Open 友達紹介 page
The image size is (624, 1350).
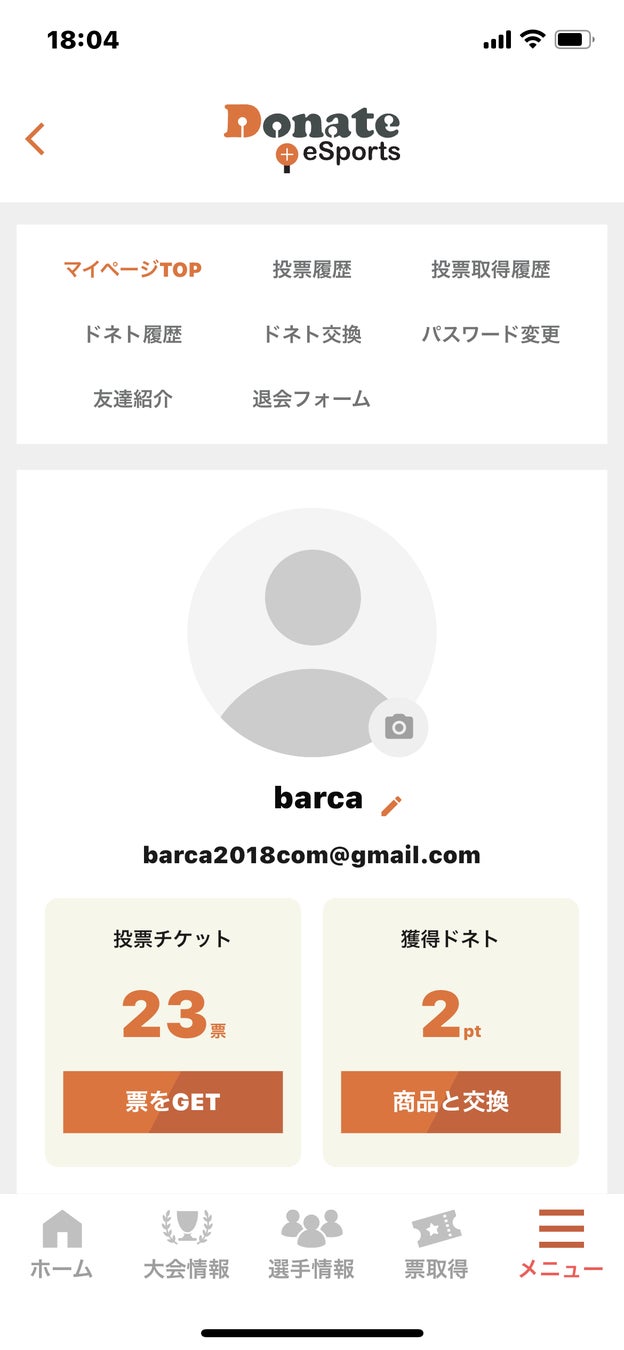132,399
